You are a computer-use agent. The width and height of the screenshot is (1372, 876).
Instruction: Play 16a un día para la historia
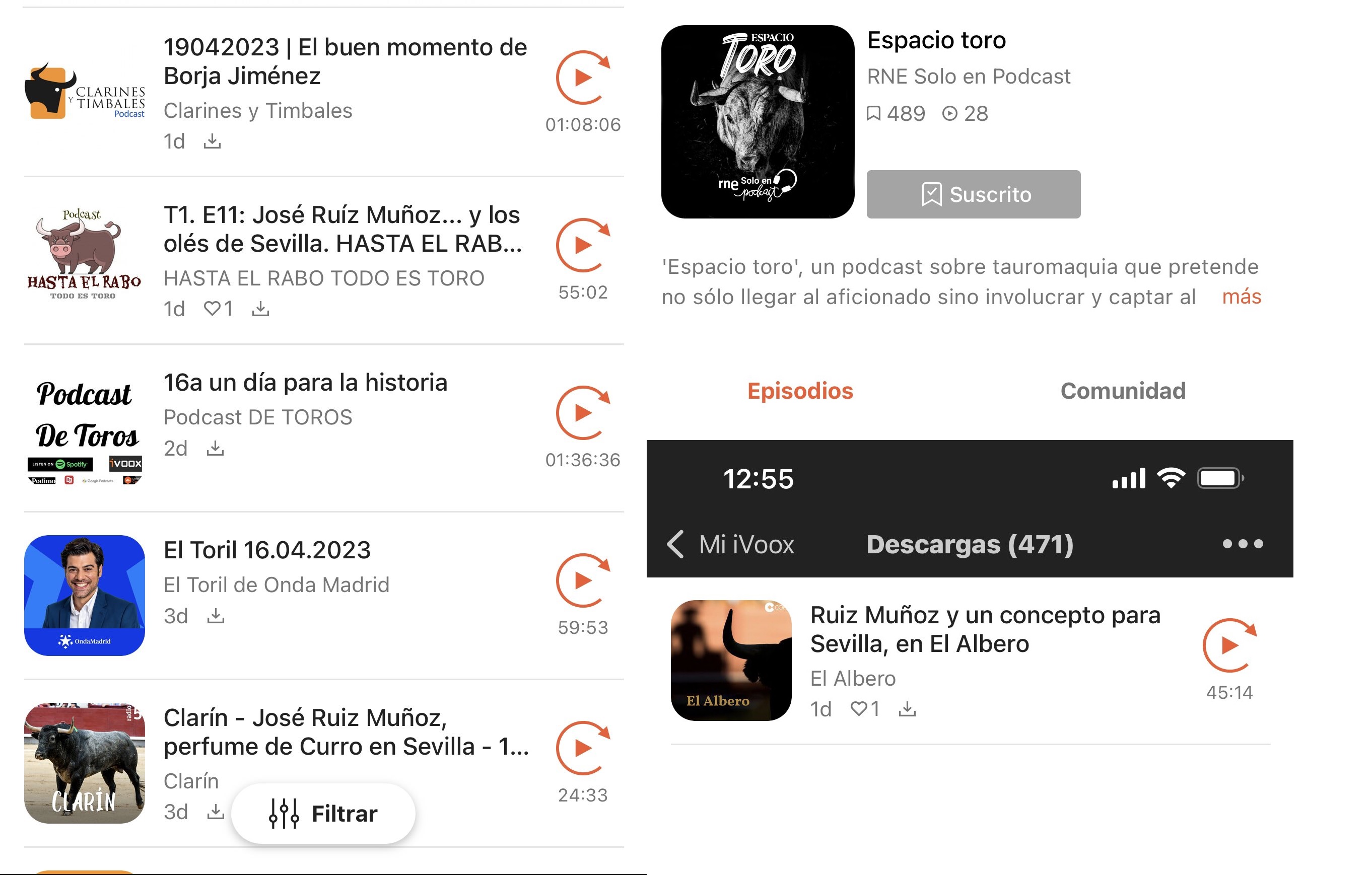pos(582,413)
